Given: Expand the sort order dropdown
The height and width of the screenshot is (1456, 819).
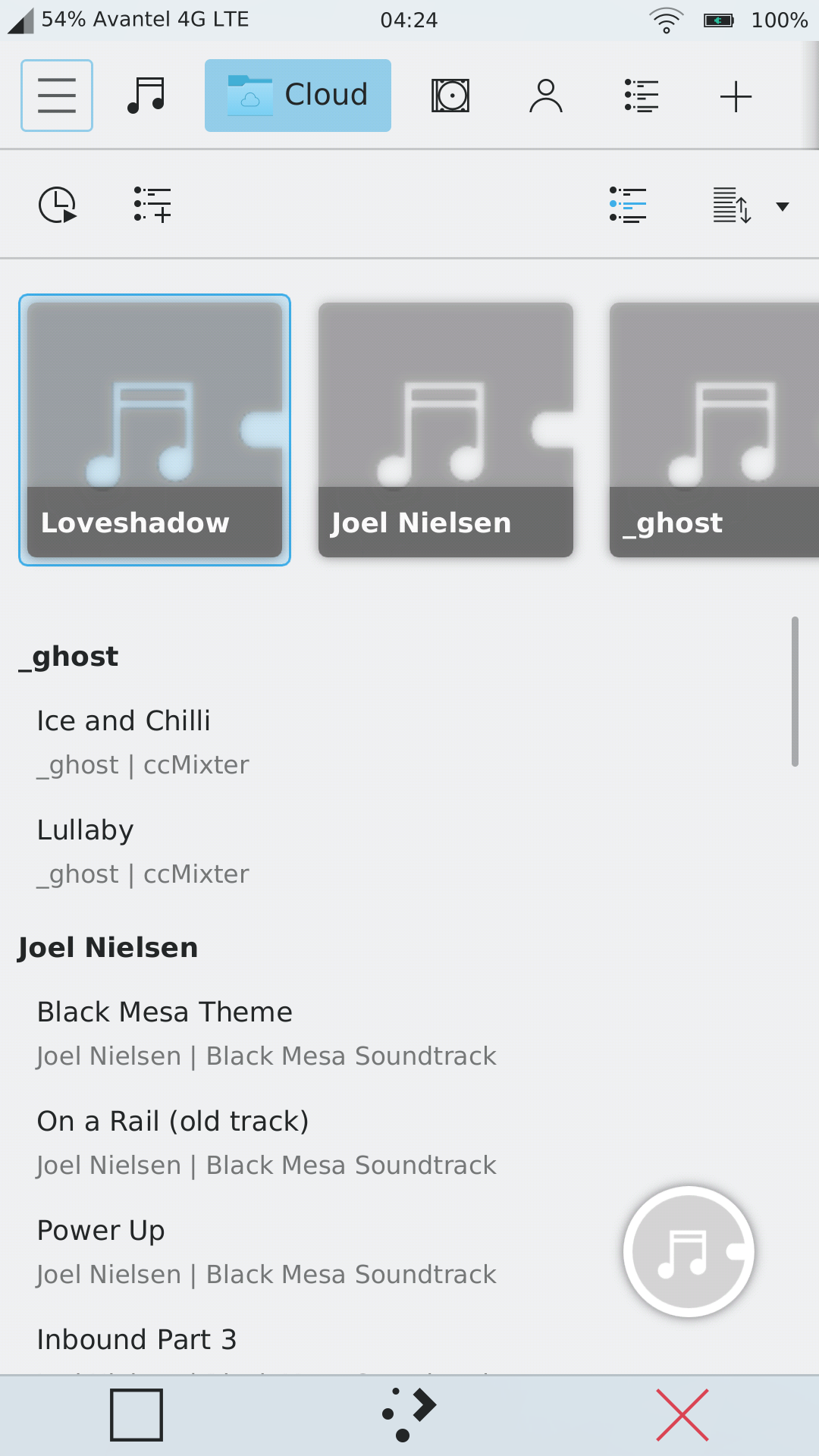Looking at the screenshot, I should tap(782, 206).
